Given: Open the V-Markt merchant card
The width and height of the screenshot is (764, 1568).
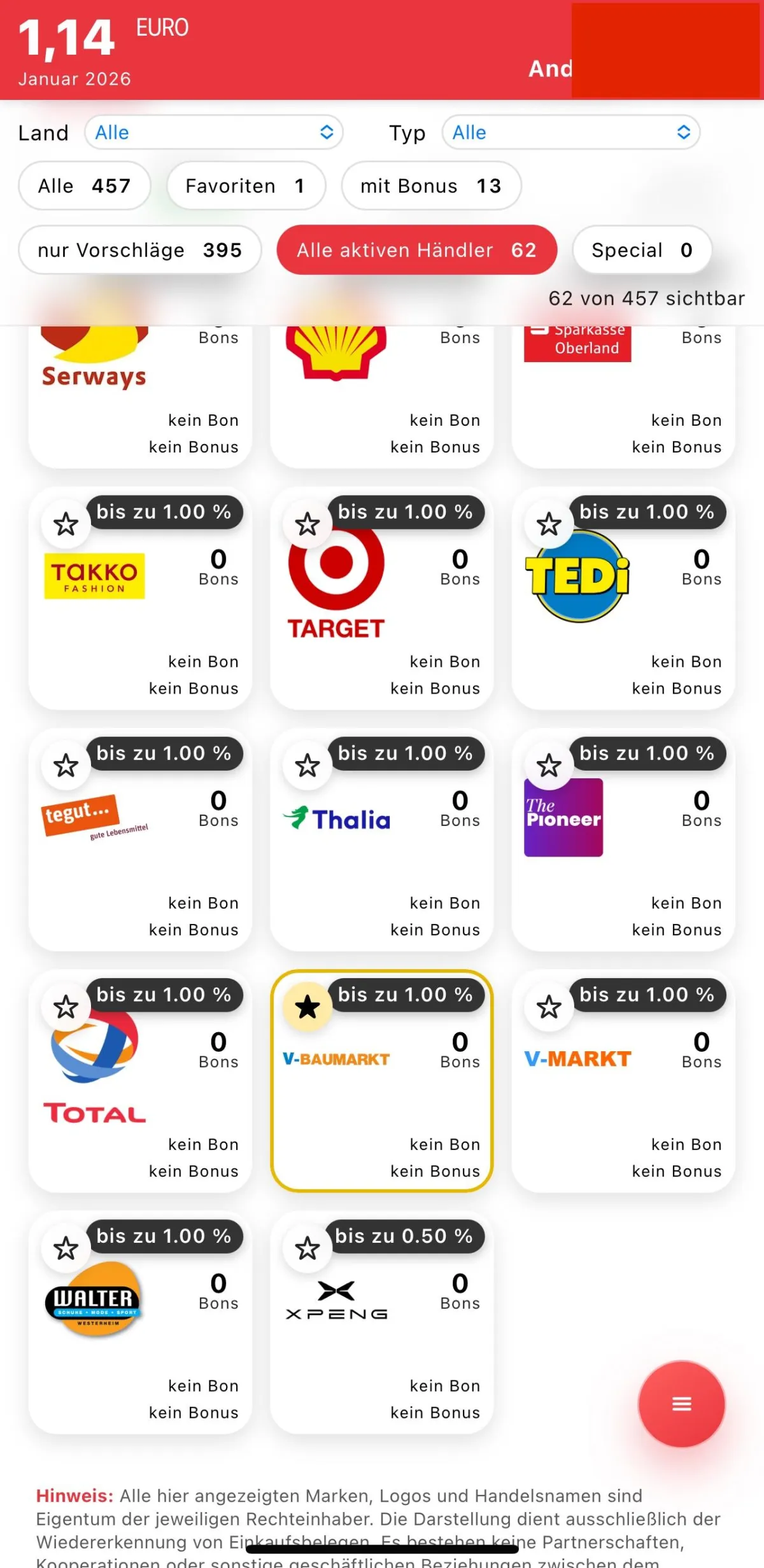Looking at the screenshot, I should pyautogui.click(x=623, y=1095).
